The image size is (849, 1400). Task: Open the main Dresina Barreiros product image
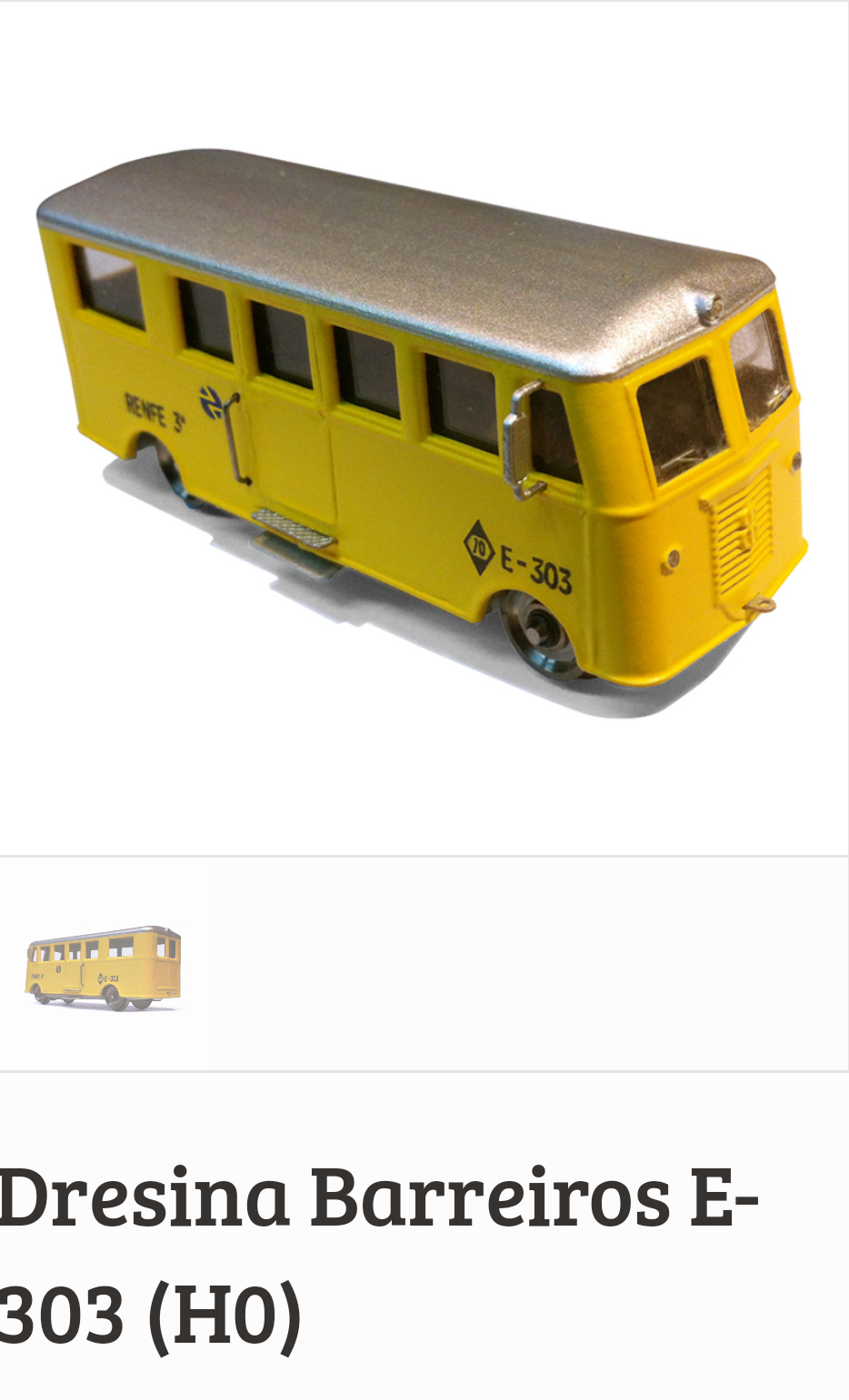tap(424, 429)
